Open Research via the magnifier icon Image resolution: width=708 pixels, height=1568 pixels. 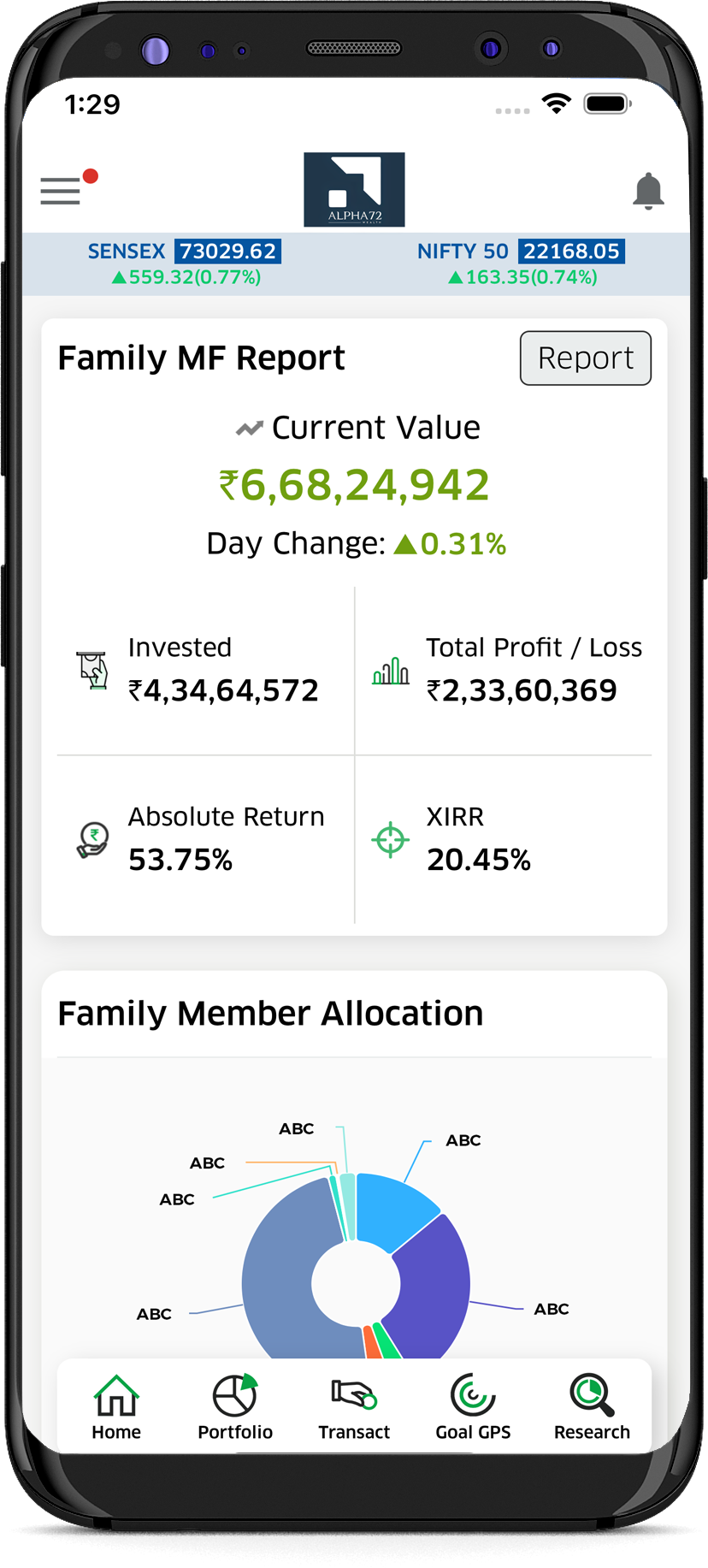pos(592,1393)
